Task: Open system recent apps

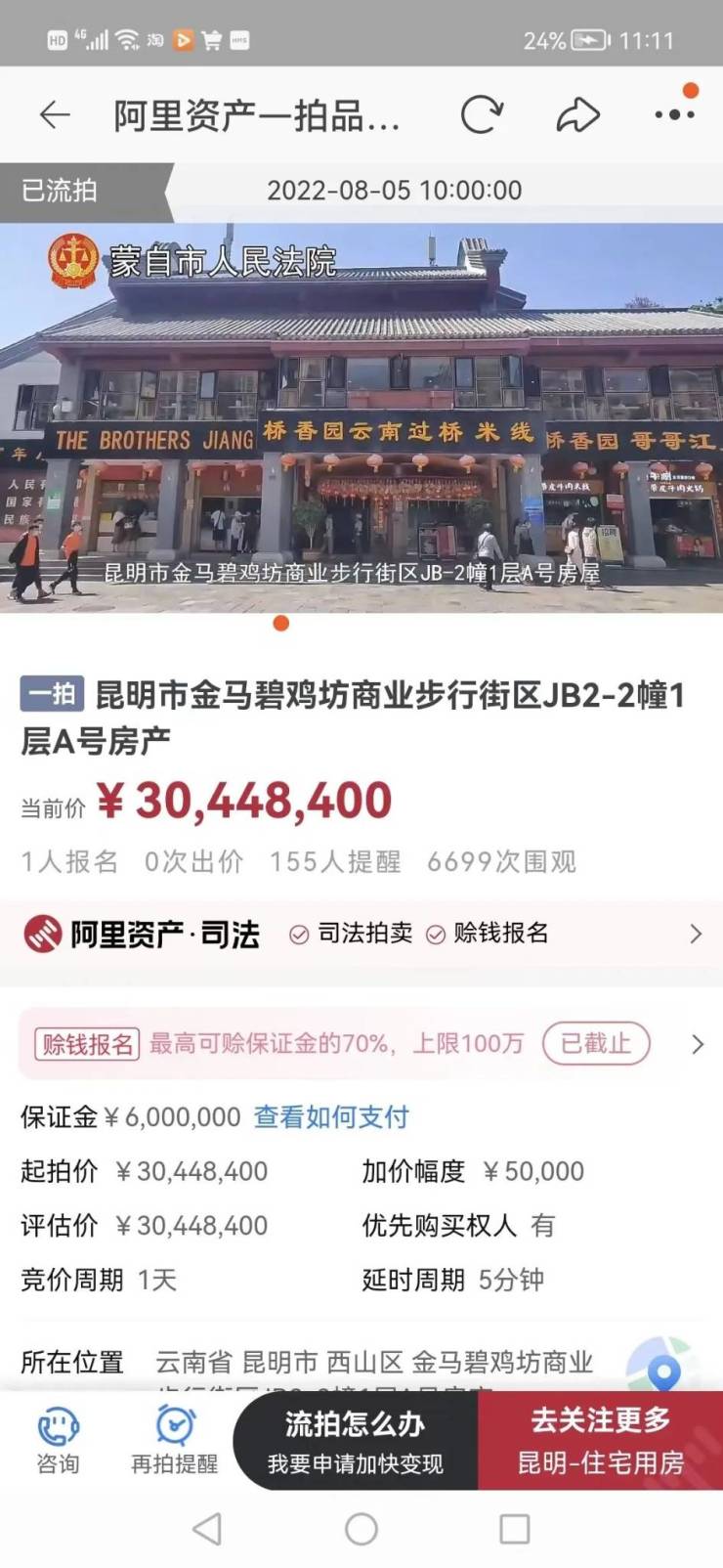Action: pyautogui.click(x=514, y=1529)
